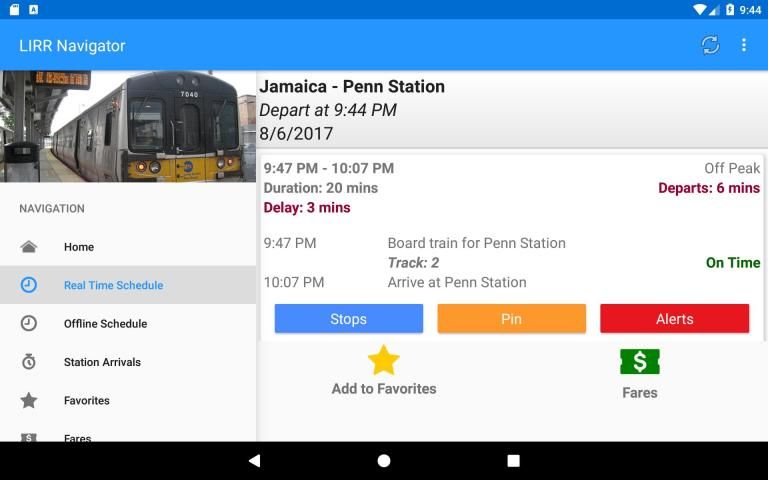
Task: Open Alerts for this trip
Action: tap(674, 319)
